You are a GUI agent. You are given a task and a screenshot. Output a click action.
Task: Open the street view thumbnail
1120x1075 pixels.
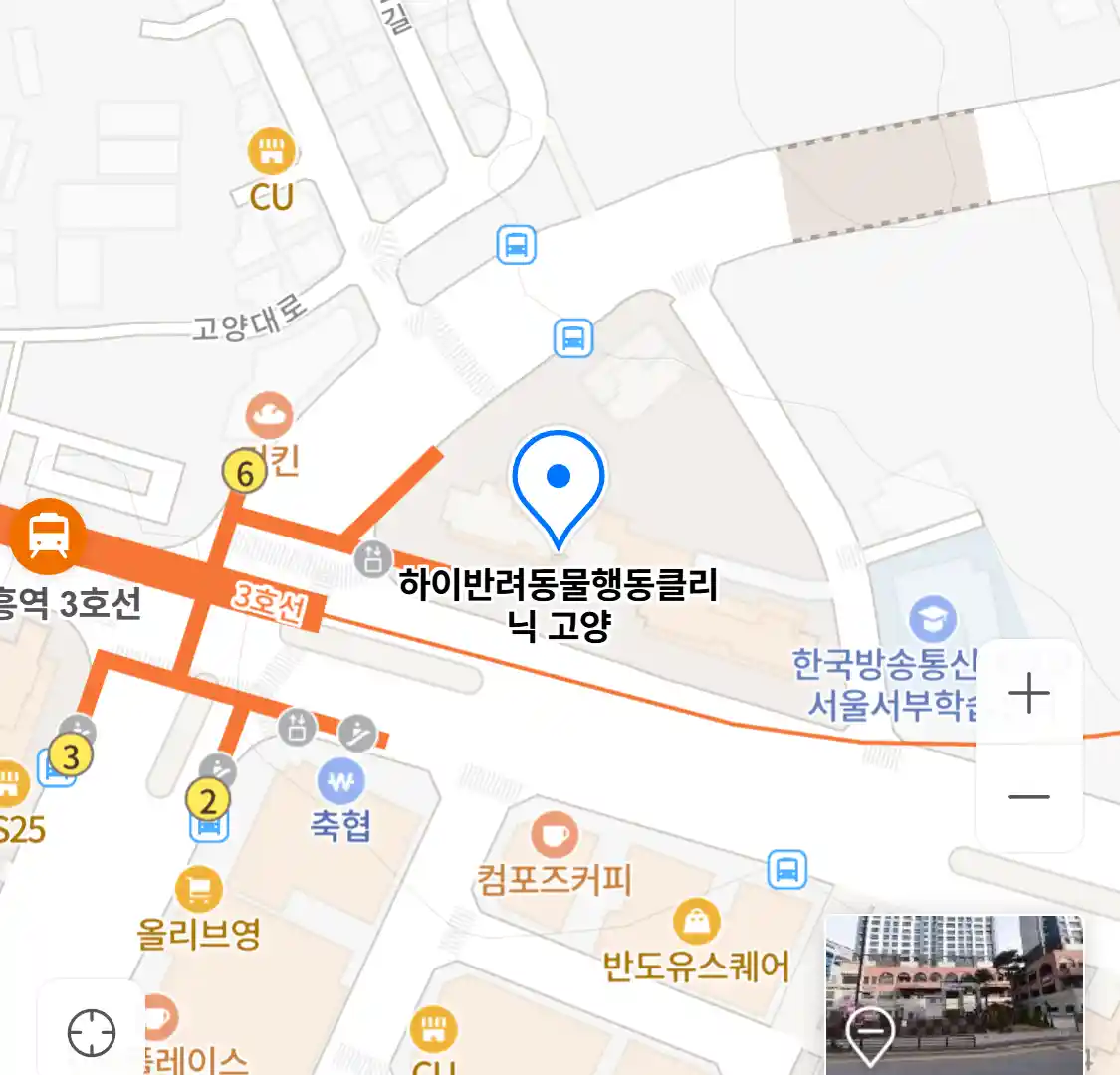click(954, 993)
